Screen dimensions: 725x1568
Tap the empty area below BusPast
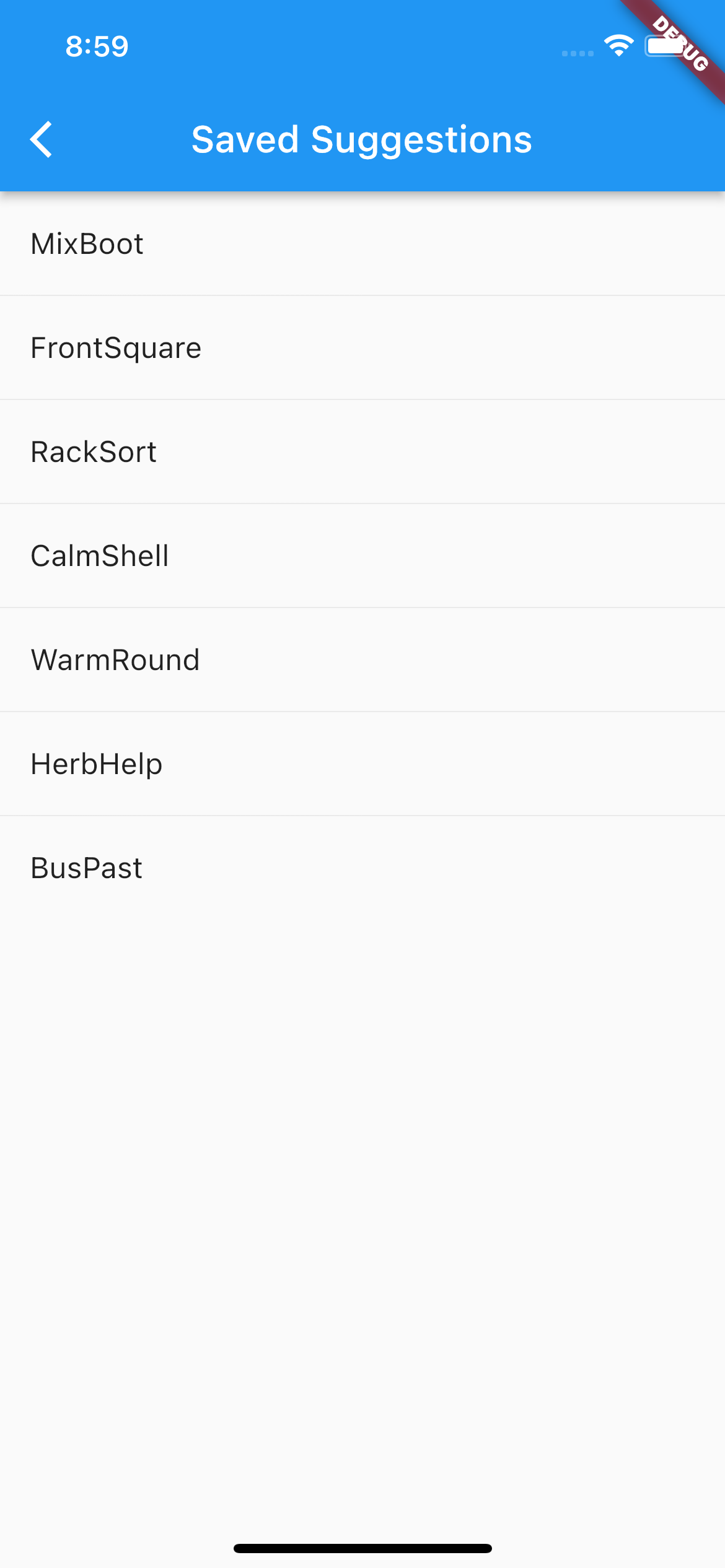(x=362, y=1115)
